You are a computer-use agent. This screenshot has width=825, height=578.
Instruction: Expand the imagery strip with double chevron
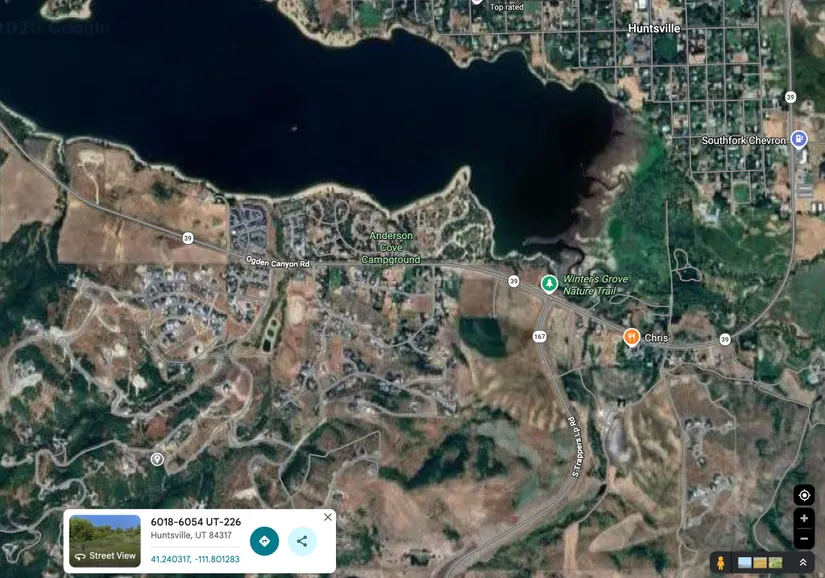click(802, 563)
